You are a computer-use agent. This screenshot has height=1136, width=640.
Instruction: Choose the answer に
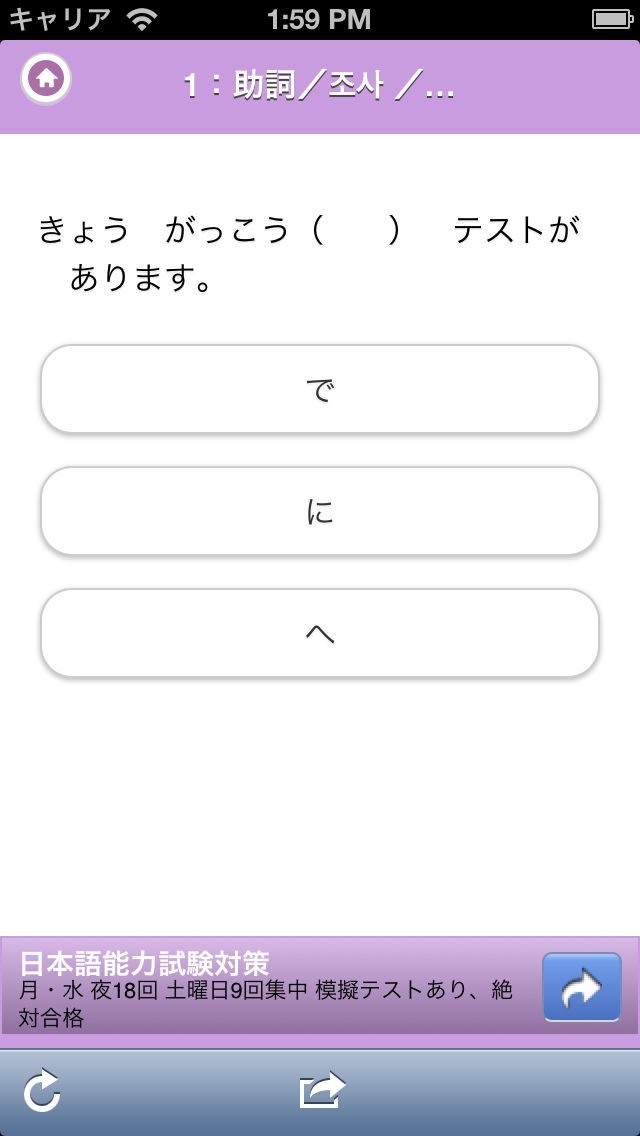coord(319,511)
